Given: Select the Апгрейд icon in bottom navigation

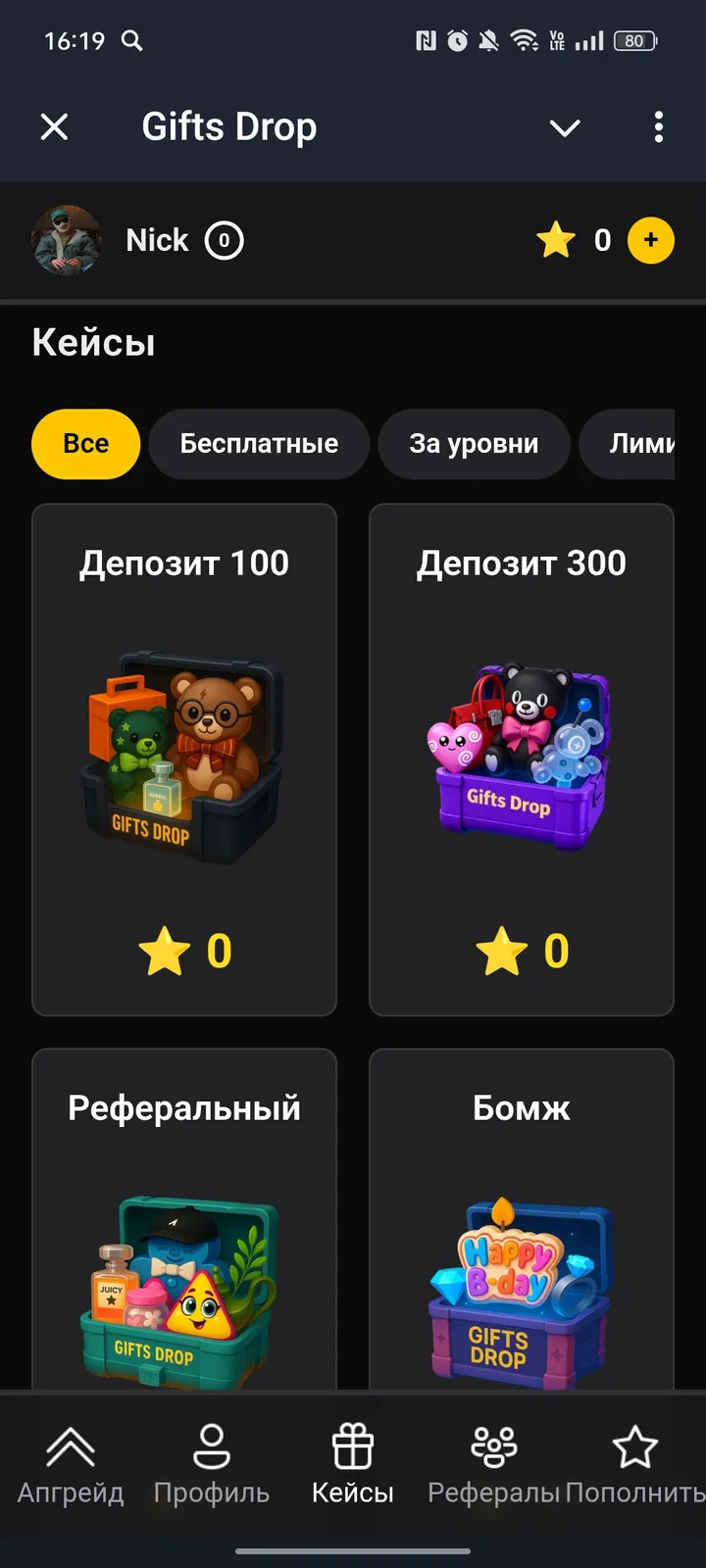Looking at the screenshot, I should point(68,1445).
